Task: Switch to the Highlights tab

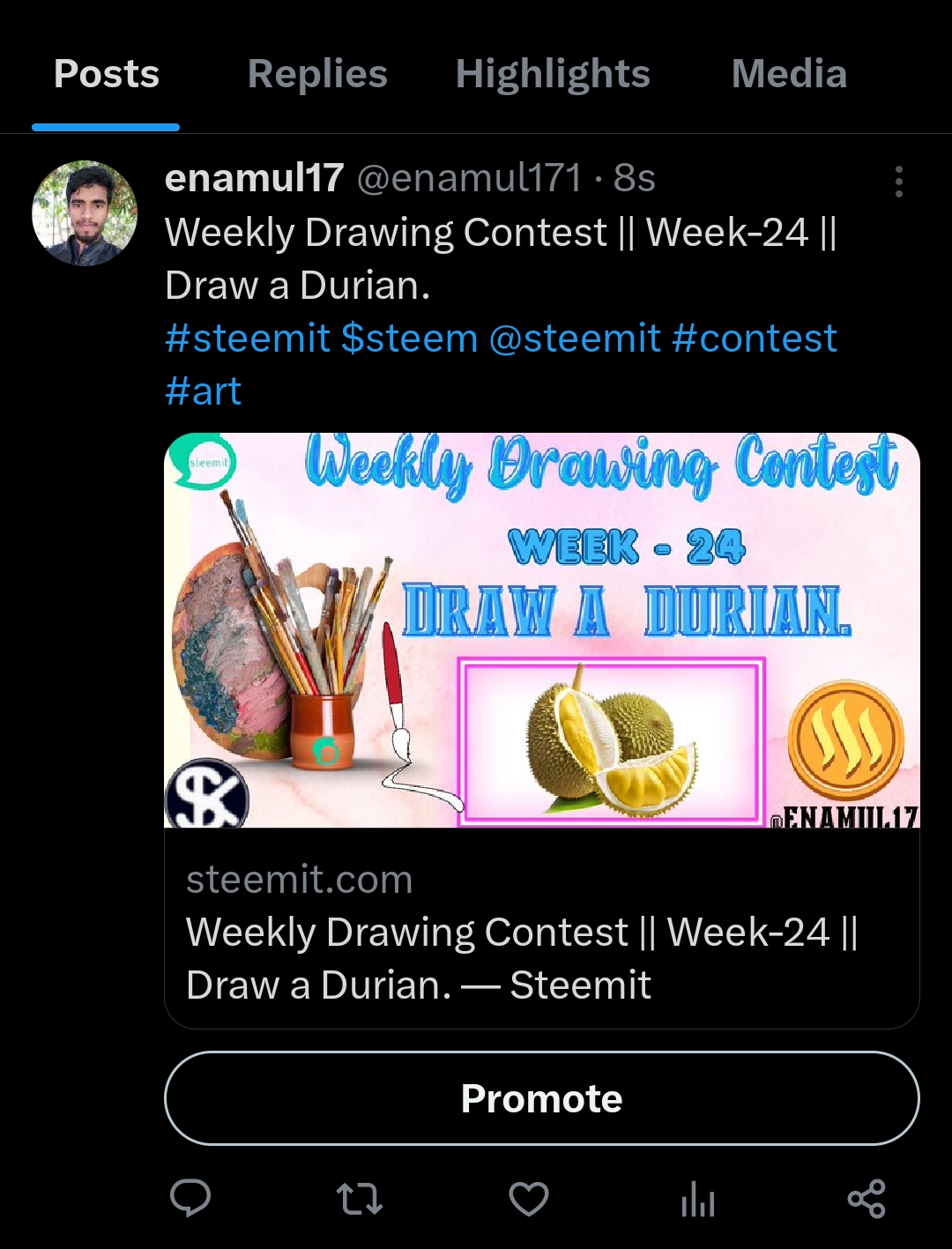Action: pos(553,74)
